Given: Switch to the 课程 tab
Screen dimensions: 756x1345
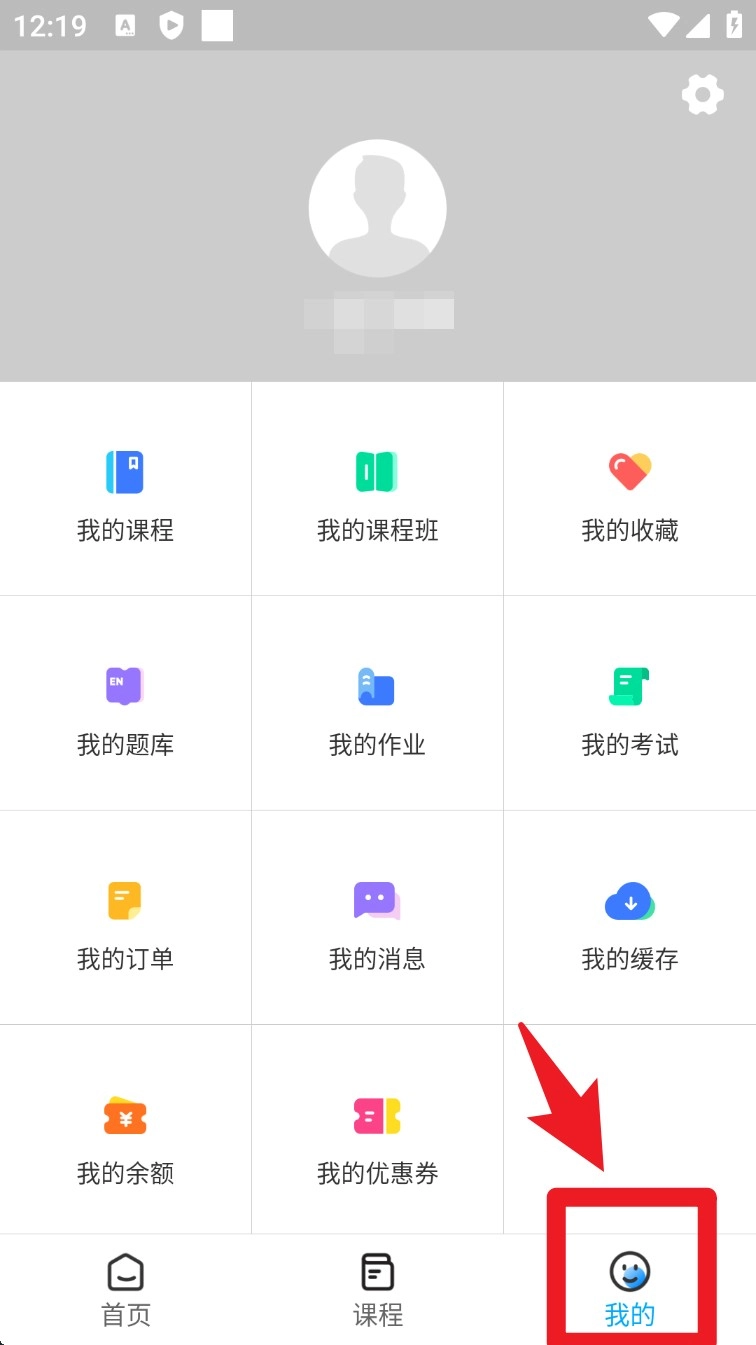Looking at the screenshot, I should pos(377,1290).
